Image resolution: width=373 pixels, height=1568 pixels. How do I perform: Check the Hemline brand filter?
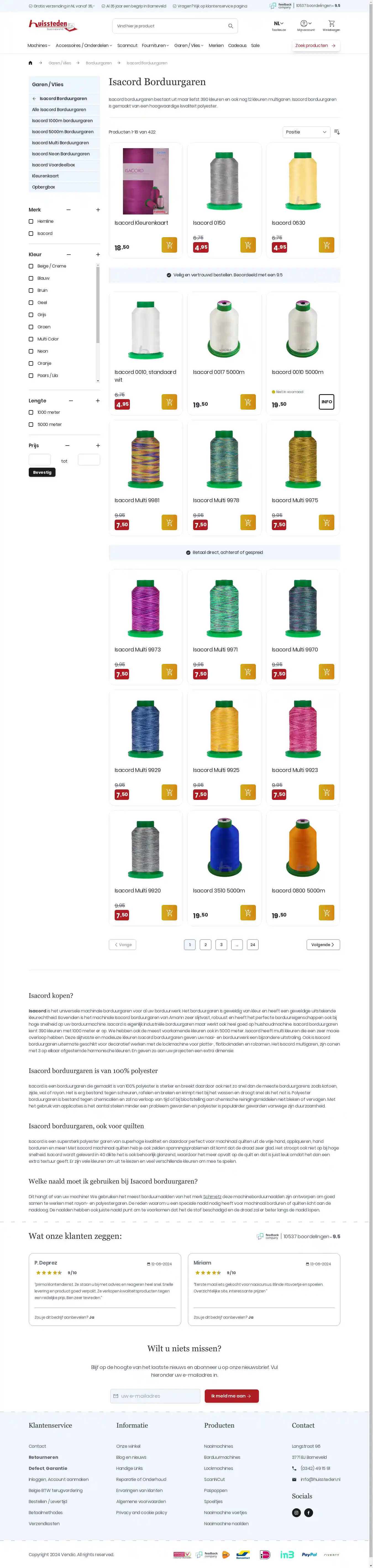[x=31, y=222]
